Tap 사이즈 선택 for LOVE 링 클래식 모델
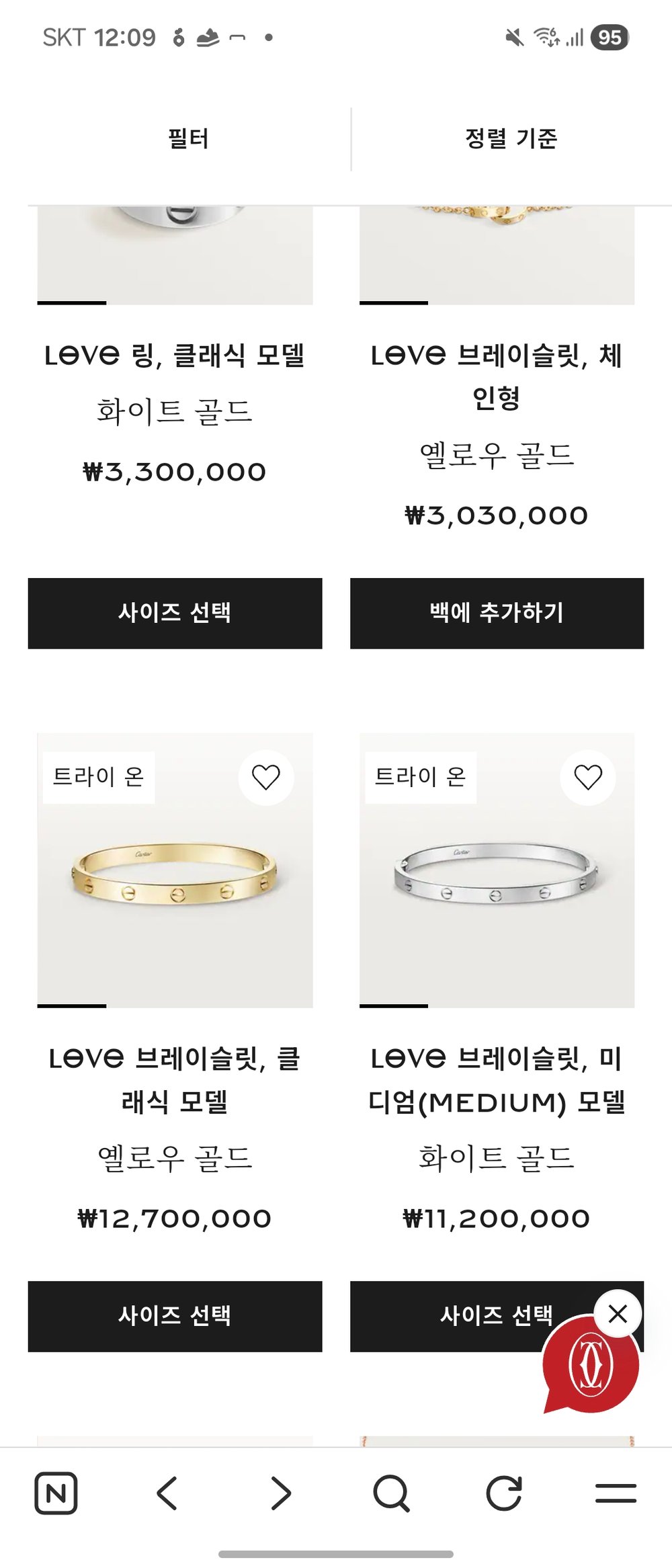The width and height of the screenshot is (672, 1568). point(175,613)
